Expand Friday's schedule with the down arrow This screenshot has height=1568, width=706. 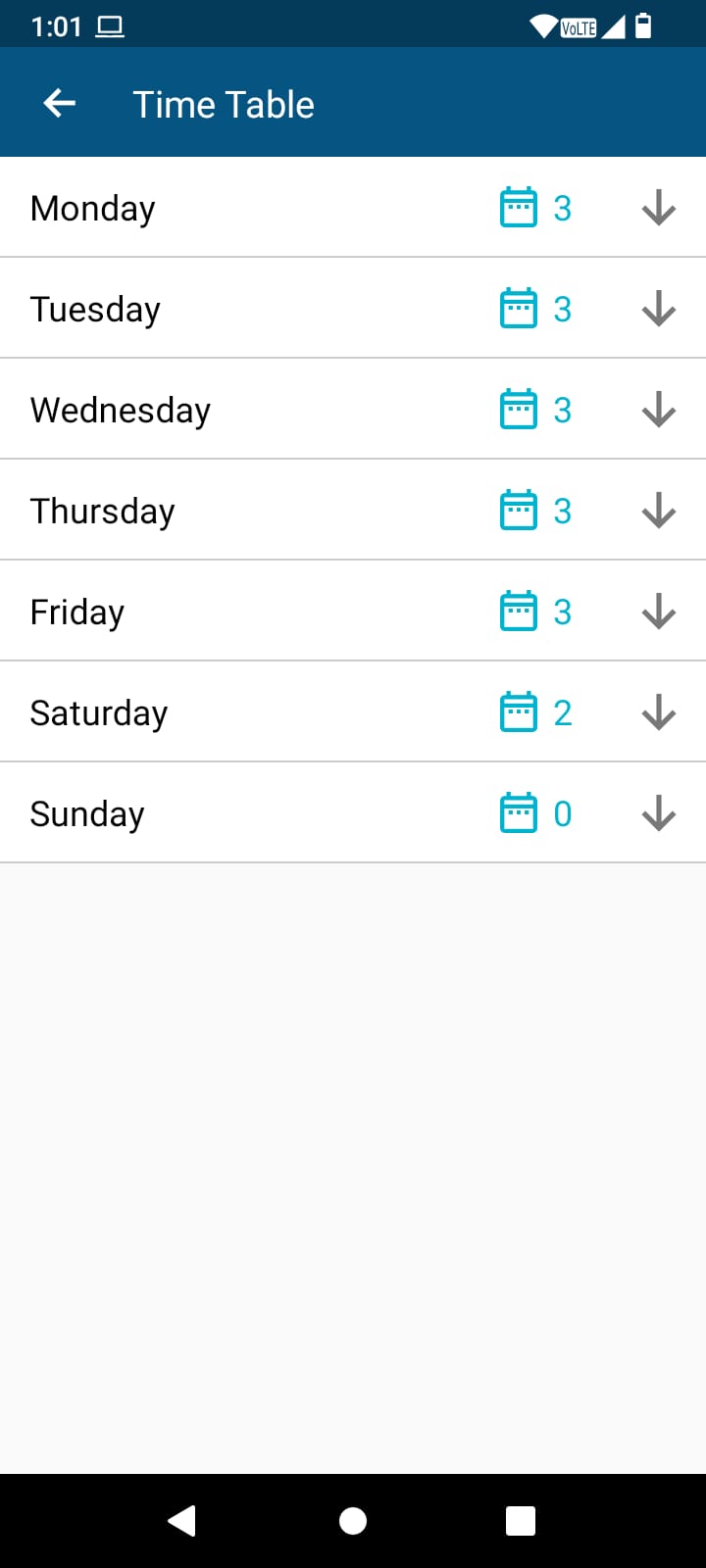point(659,612)
